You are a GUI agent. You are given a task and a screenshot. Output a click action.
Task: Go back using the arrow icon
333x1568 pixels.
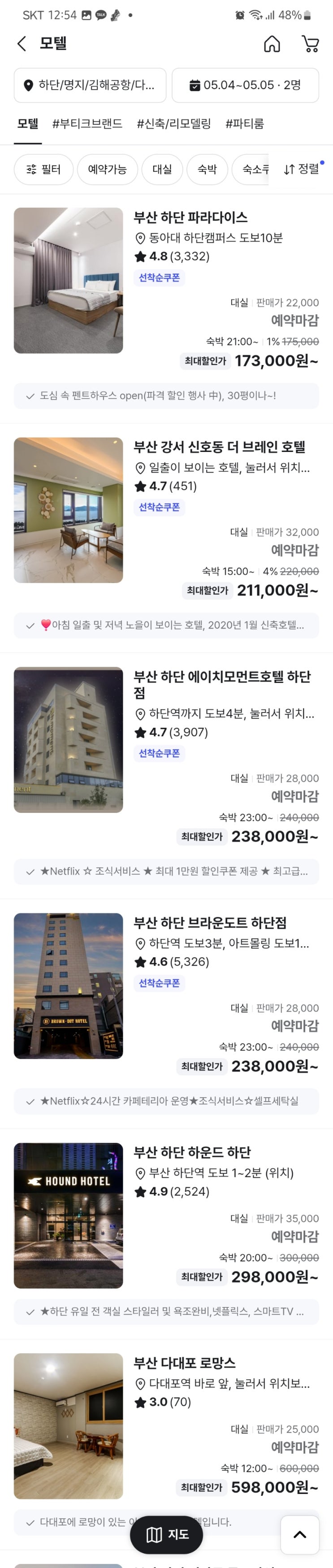coord(22,43)
